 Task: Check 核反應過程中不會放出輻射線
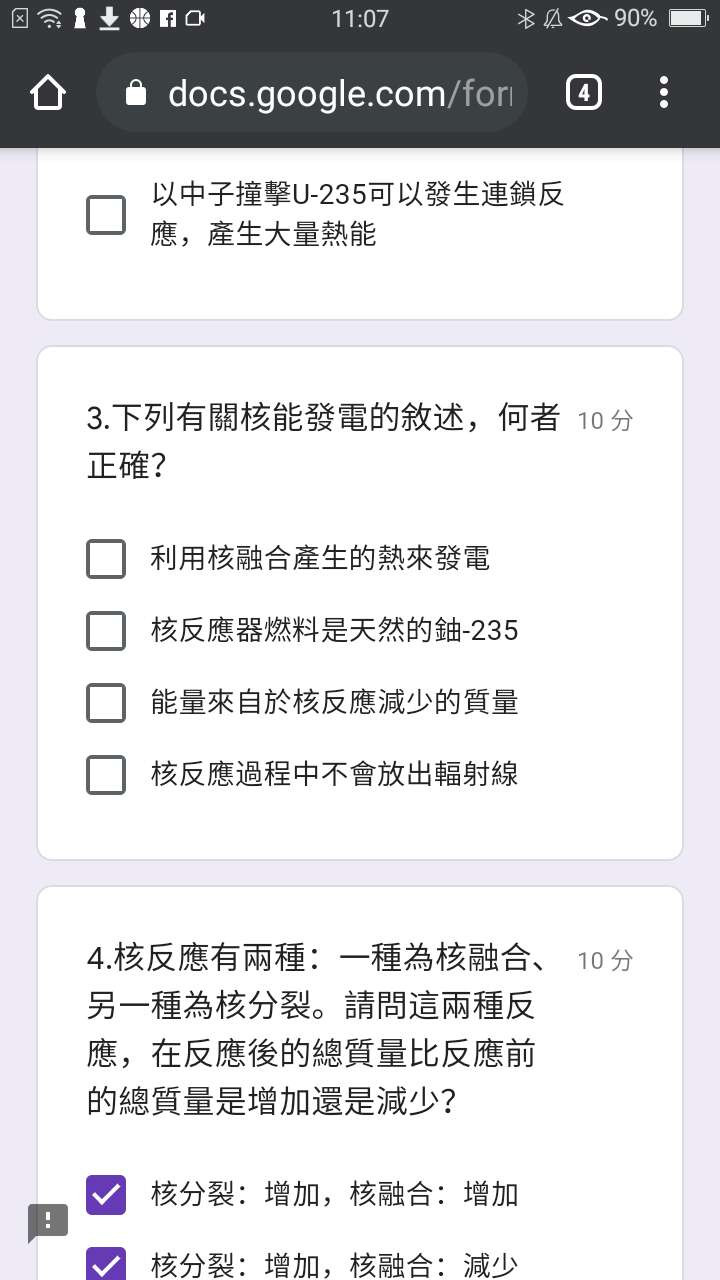click(x=106, y=774)
